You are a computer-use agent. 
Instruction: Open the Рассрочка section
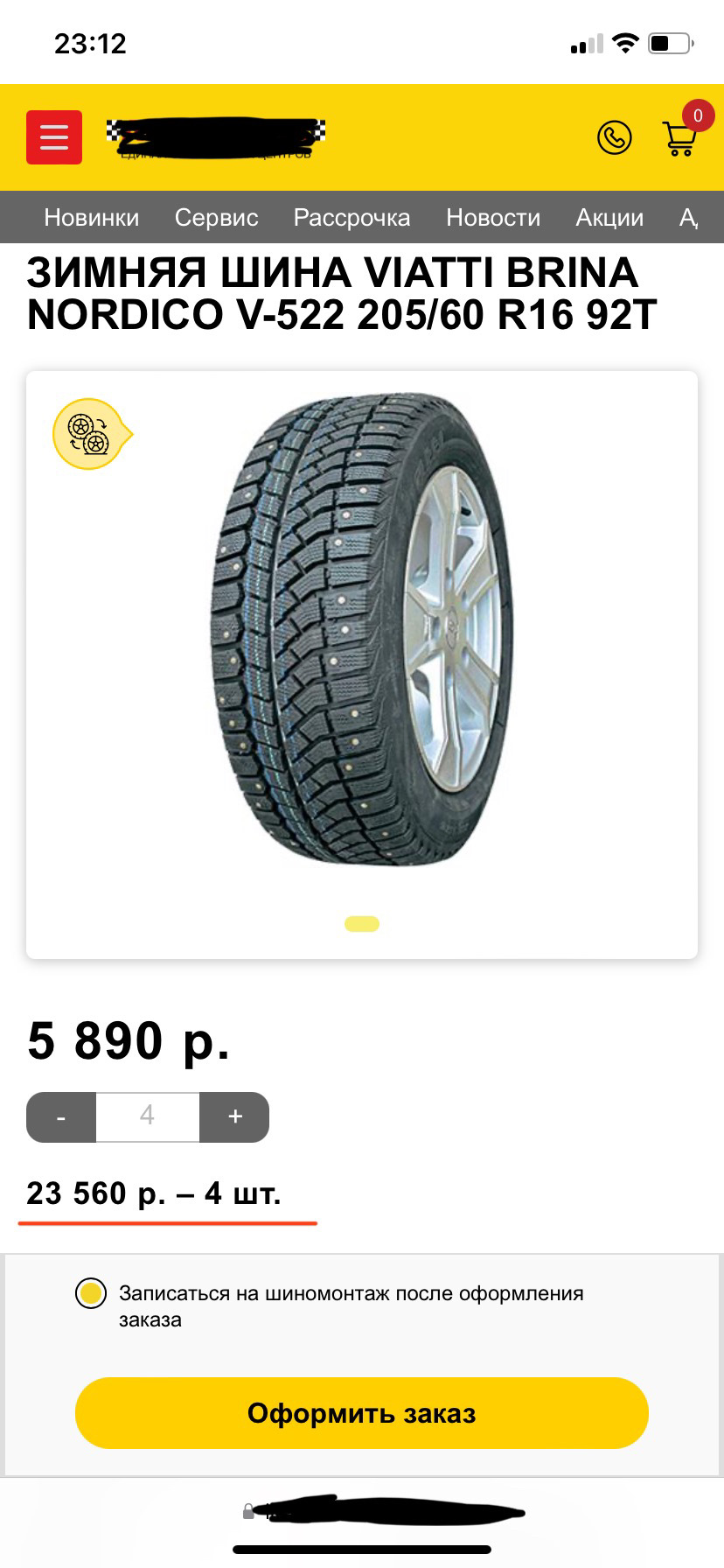(352, 218)
